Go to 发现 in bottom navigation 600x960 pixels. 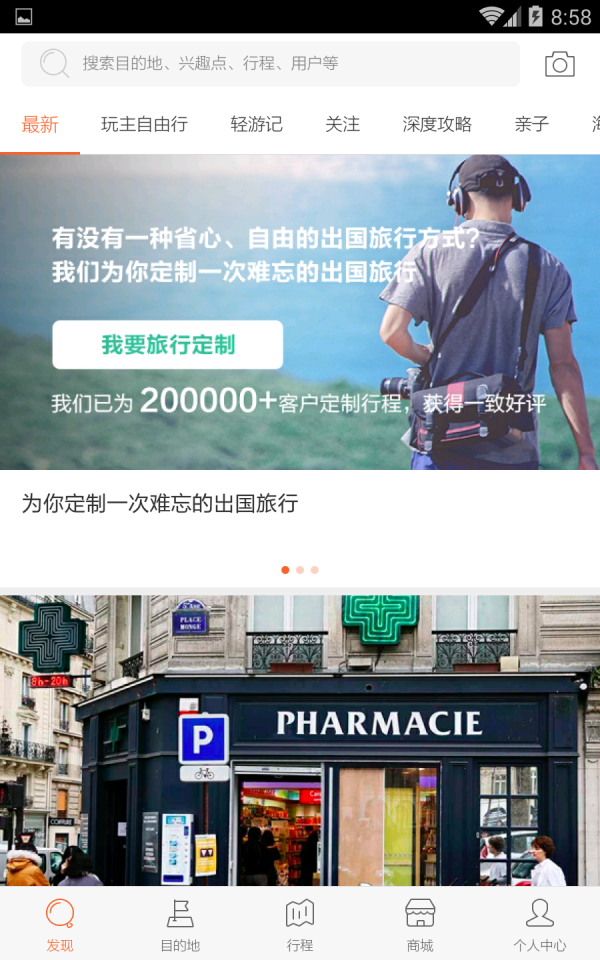point(60,924)
